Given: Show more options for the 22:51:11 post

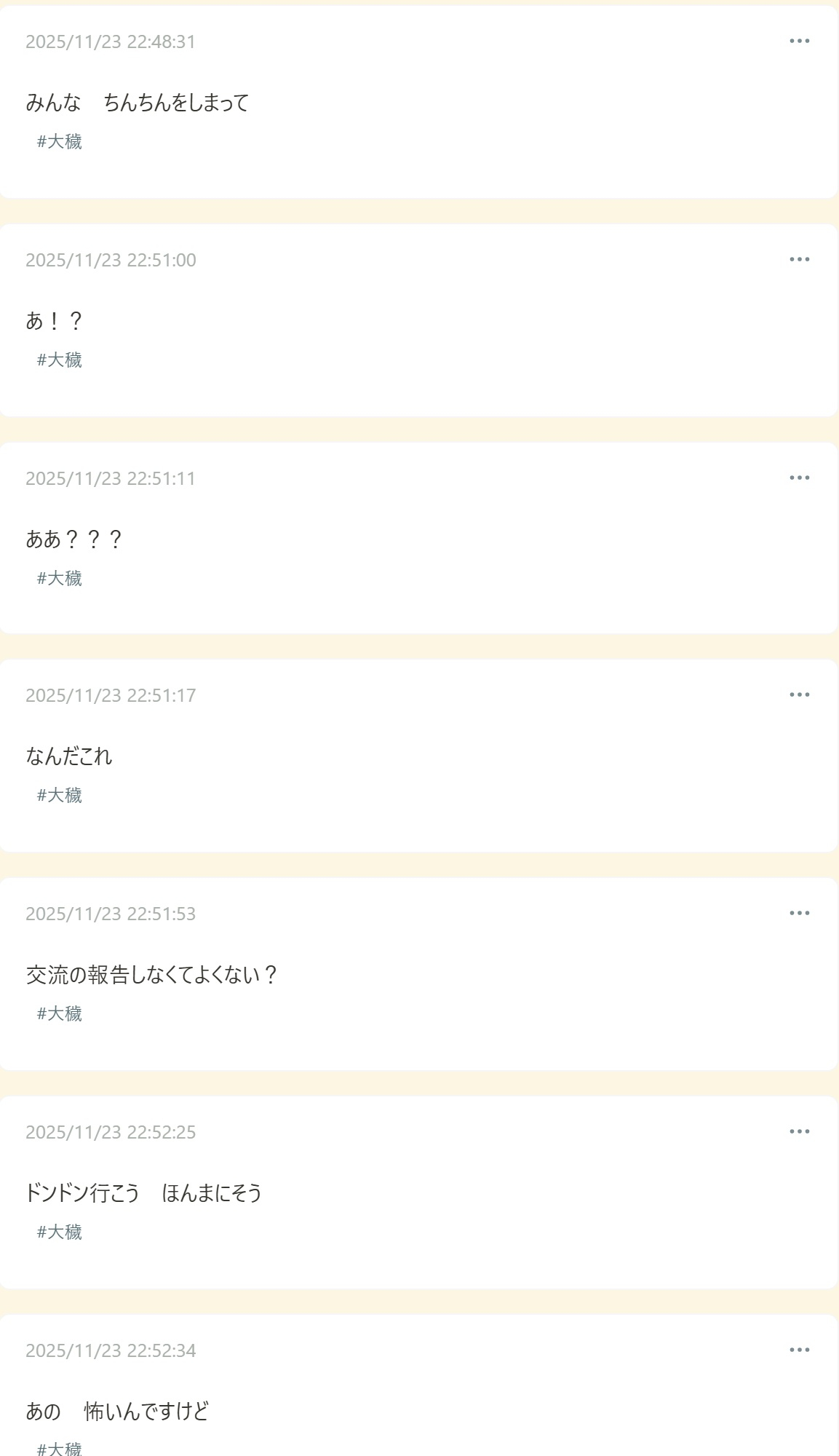Looking at the screenshot, I should point(799,478).
